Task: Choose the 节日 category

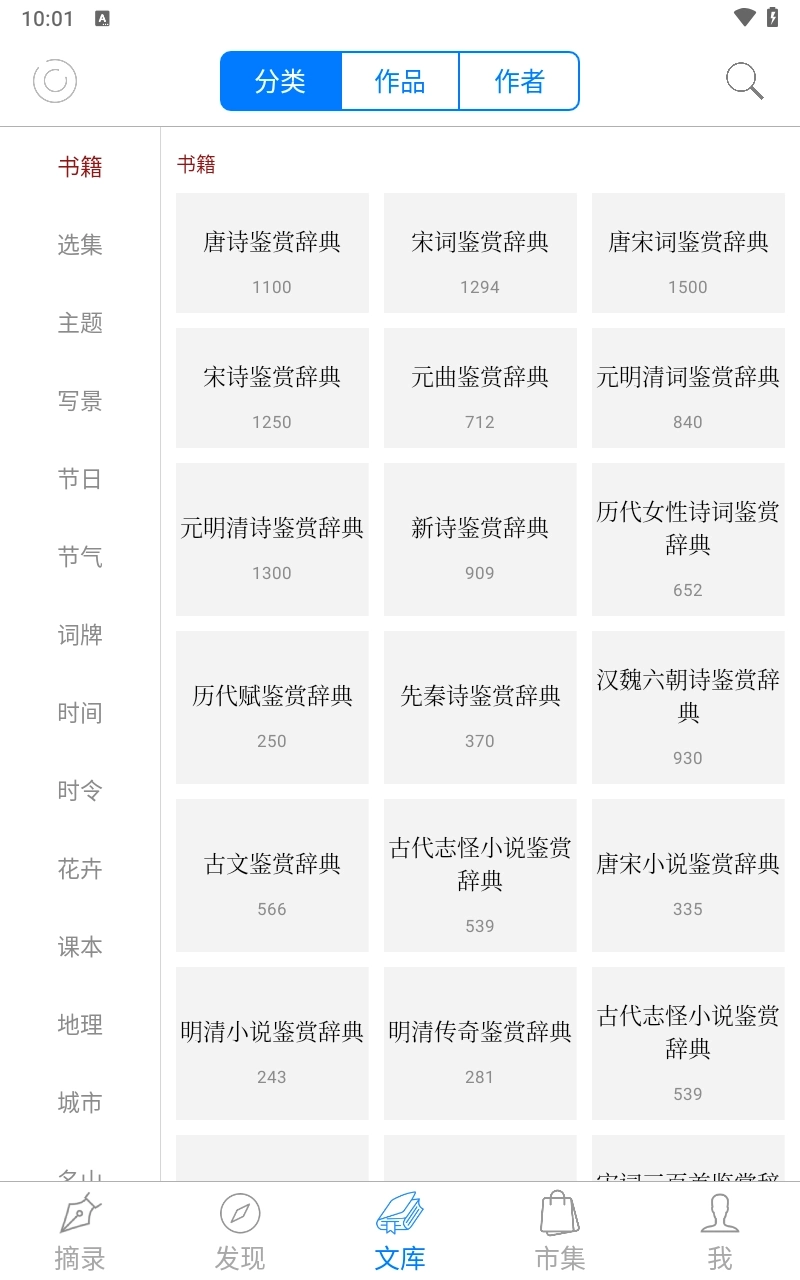Action: click(80, 479)
